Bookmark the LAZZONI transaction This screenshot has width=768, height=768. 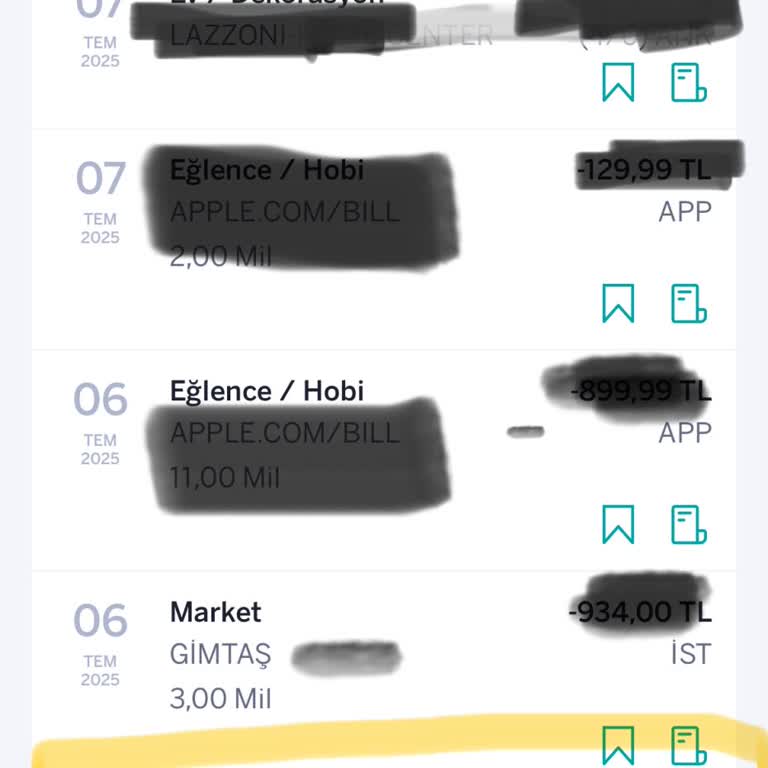(618, 82)
